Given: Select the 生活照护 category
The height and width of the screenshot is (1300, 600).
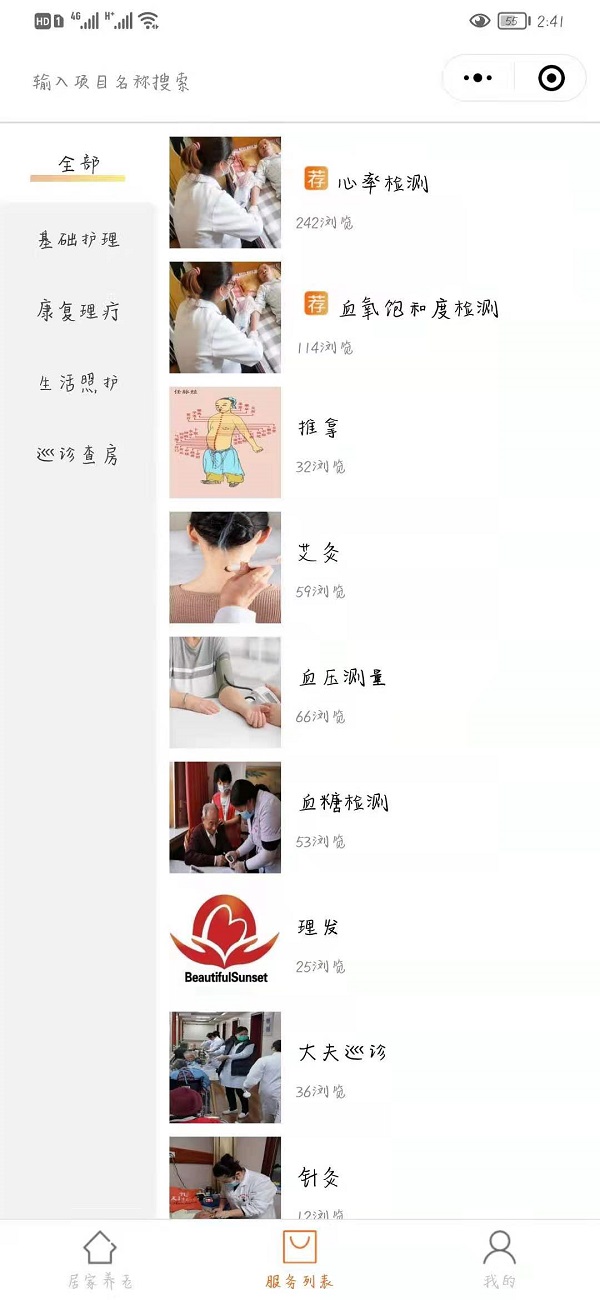Looking at the screenshot, I should 78,384.
